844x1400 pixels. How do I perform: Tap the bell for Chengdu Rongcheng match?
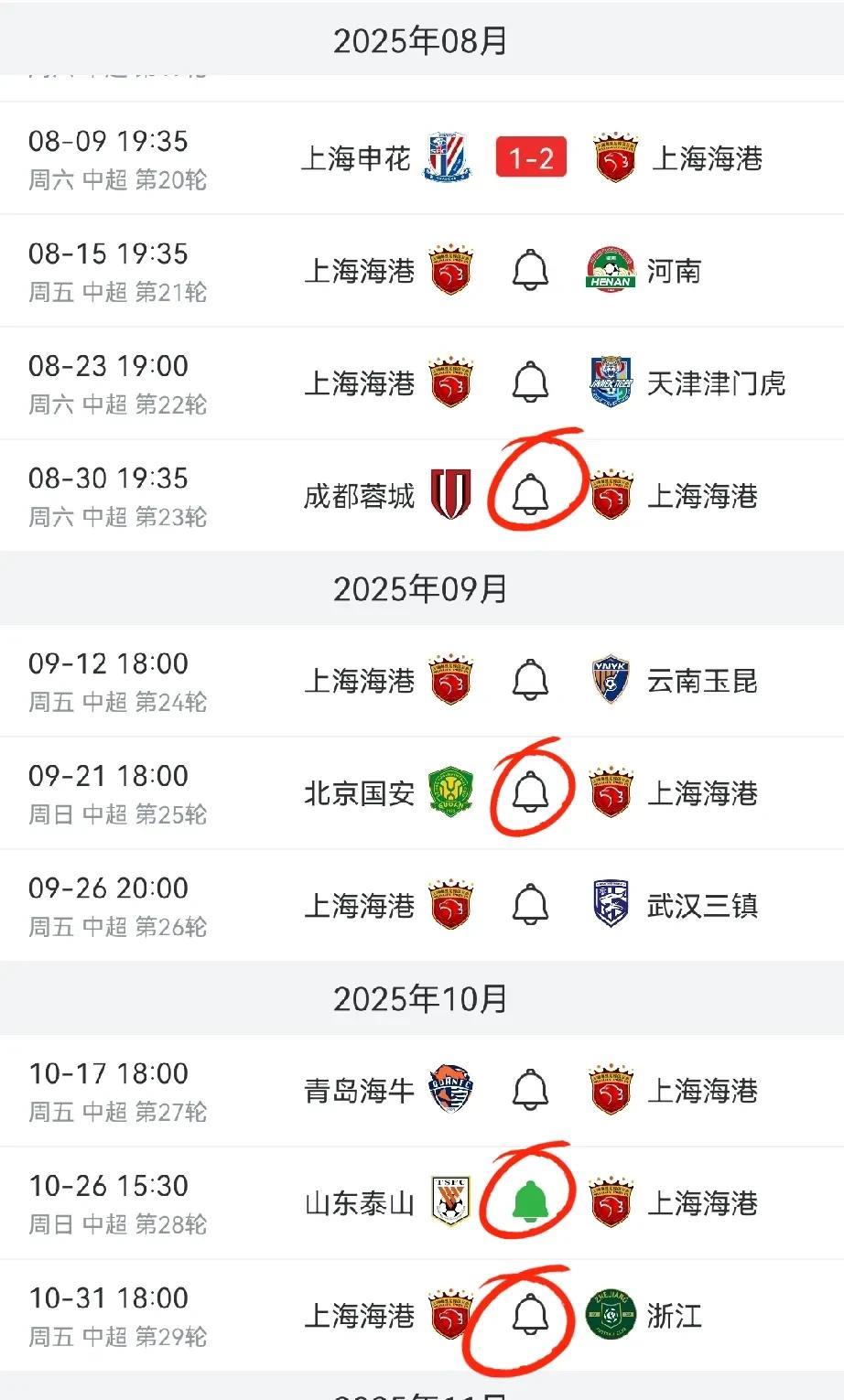click(530, 495)
